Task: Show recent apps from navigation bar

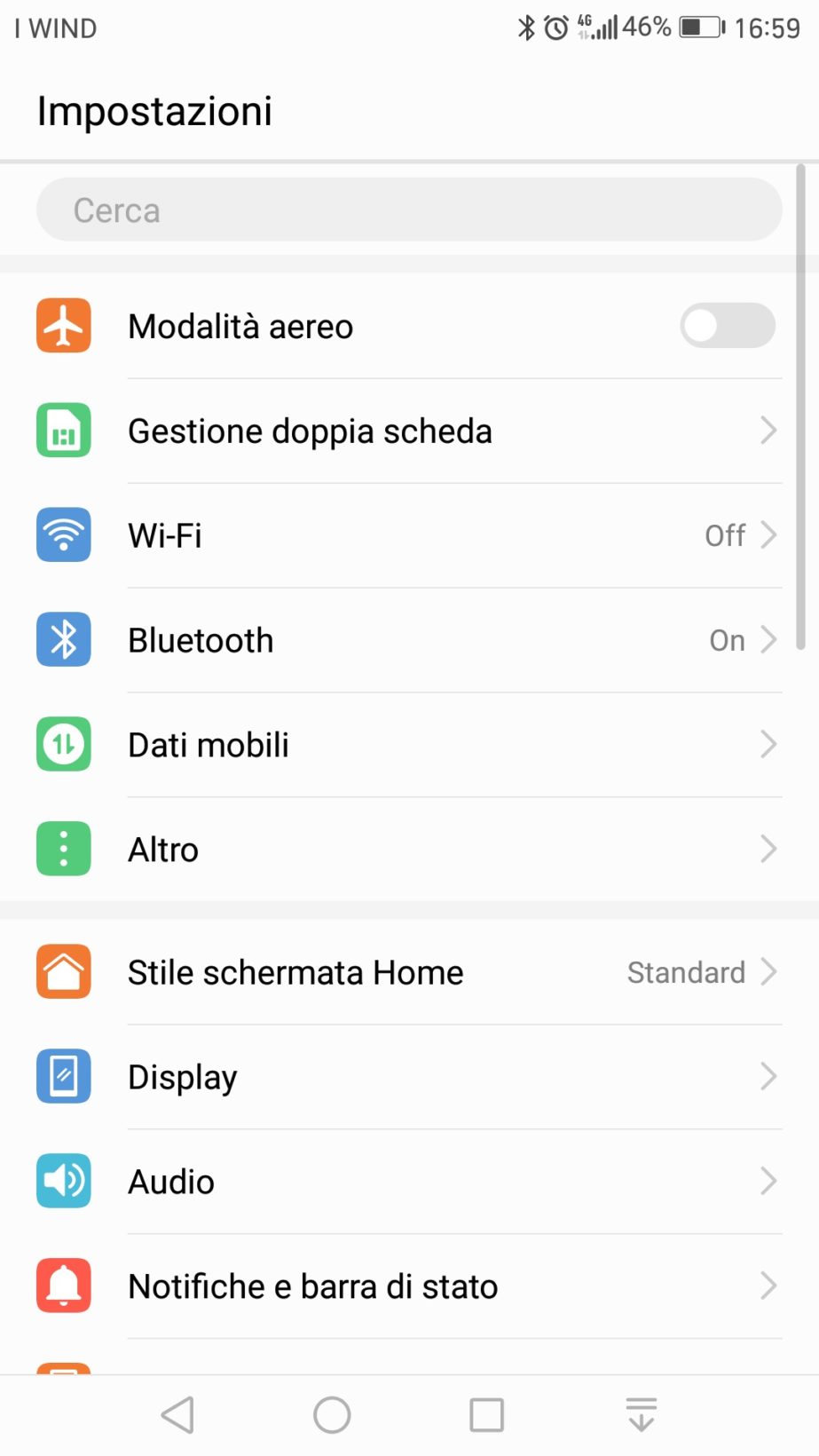Action: pyautogui.click(x=486, y=1415)
